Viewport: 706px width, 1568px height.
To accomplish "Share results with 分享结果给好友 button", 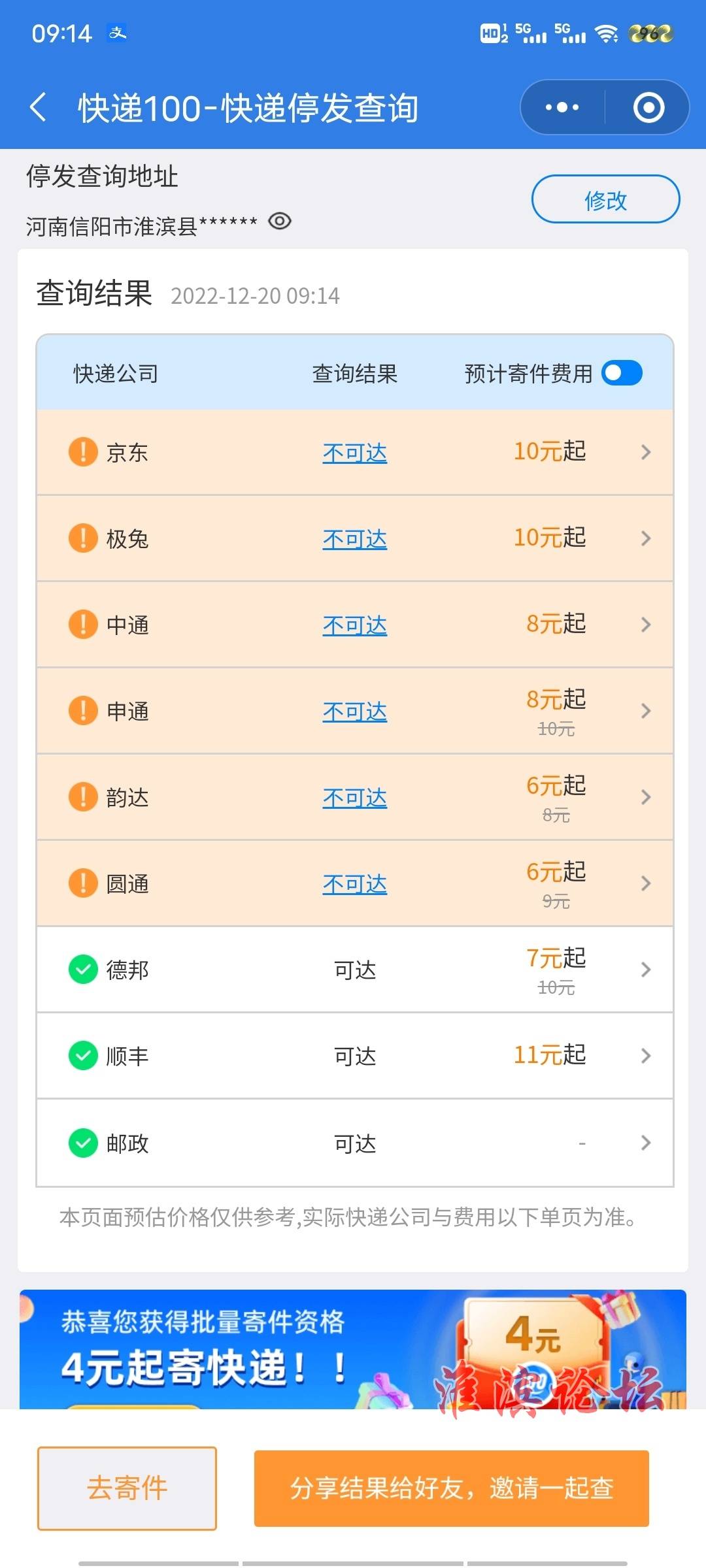I will point(452,1488).
